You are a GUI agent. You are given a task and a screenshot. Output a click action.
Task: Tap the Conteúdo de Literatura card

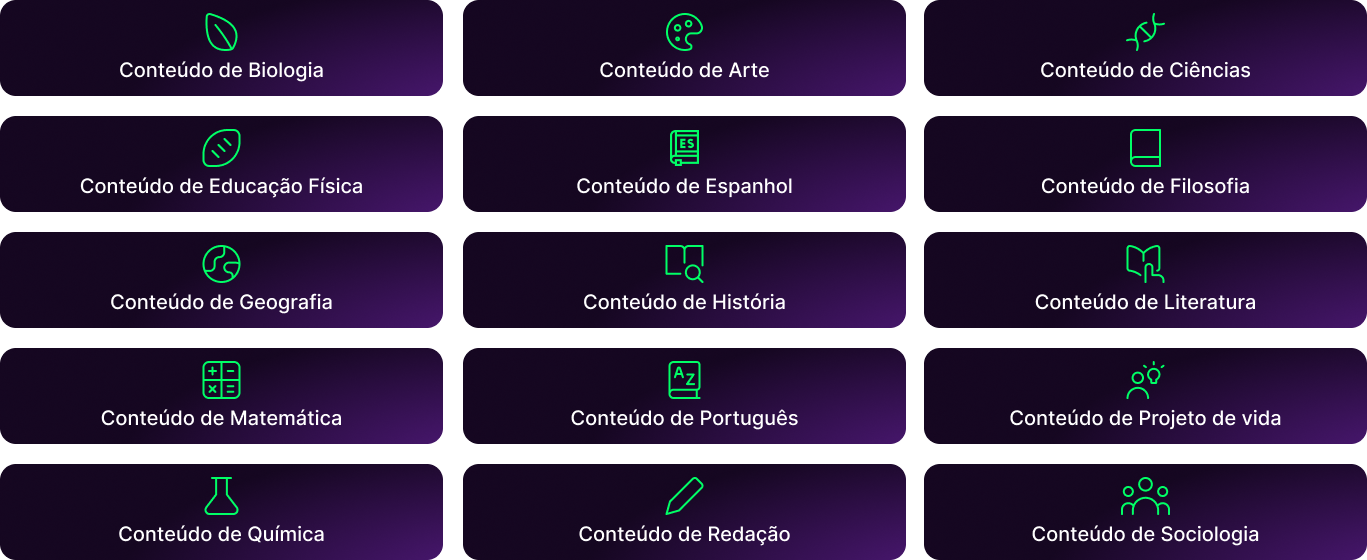click(x=1145, y=280)
